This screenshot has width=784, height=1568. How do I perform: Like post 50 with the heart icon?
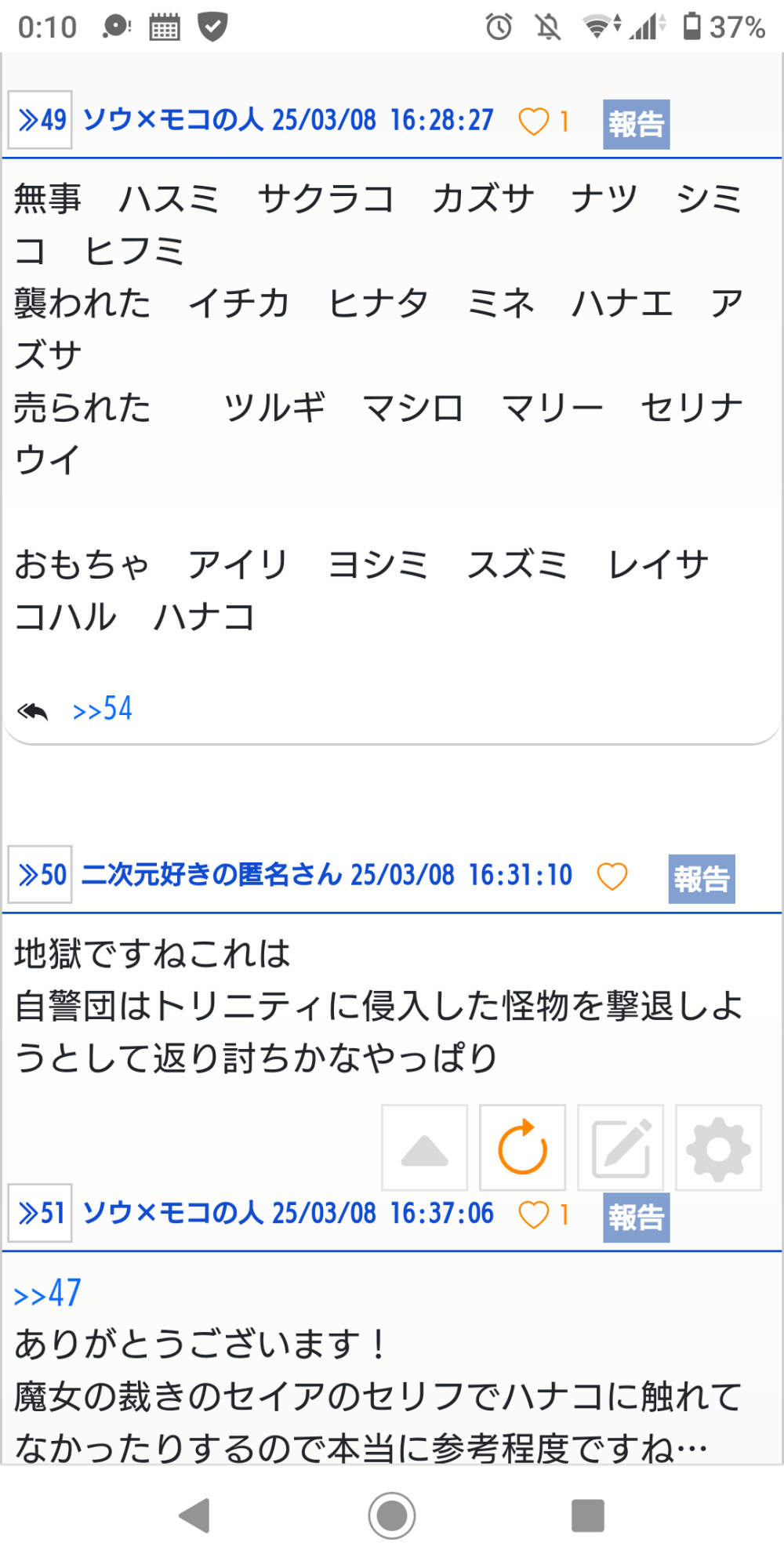point(612,876)
